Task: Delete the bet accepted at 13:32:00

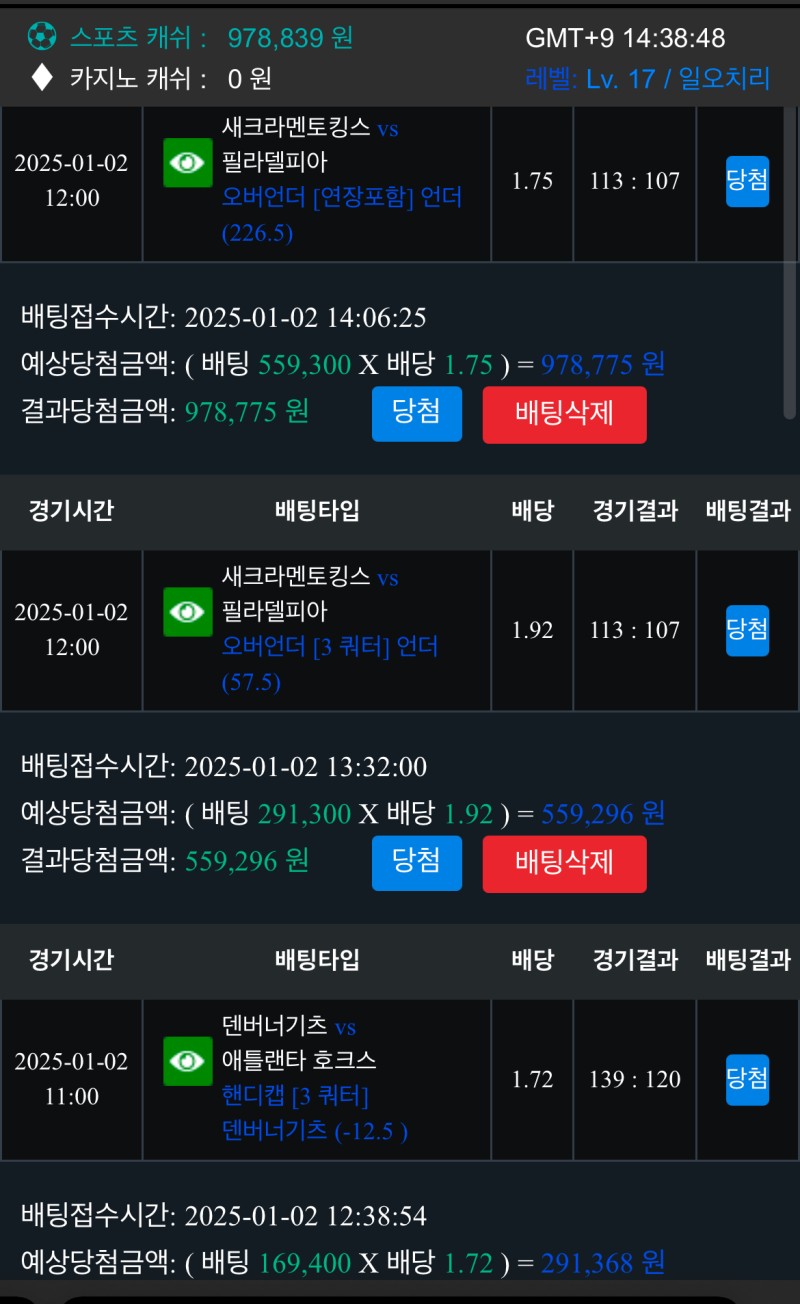Action: click(564, 863)
